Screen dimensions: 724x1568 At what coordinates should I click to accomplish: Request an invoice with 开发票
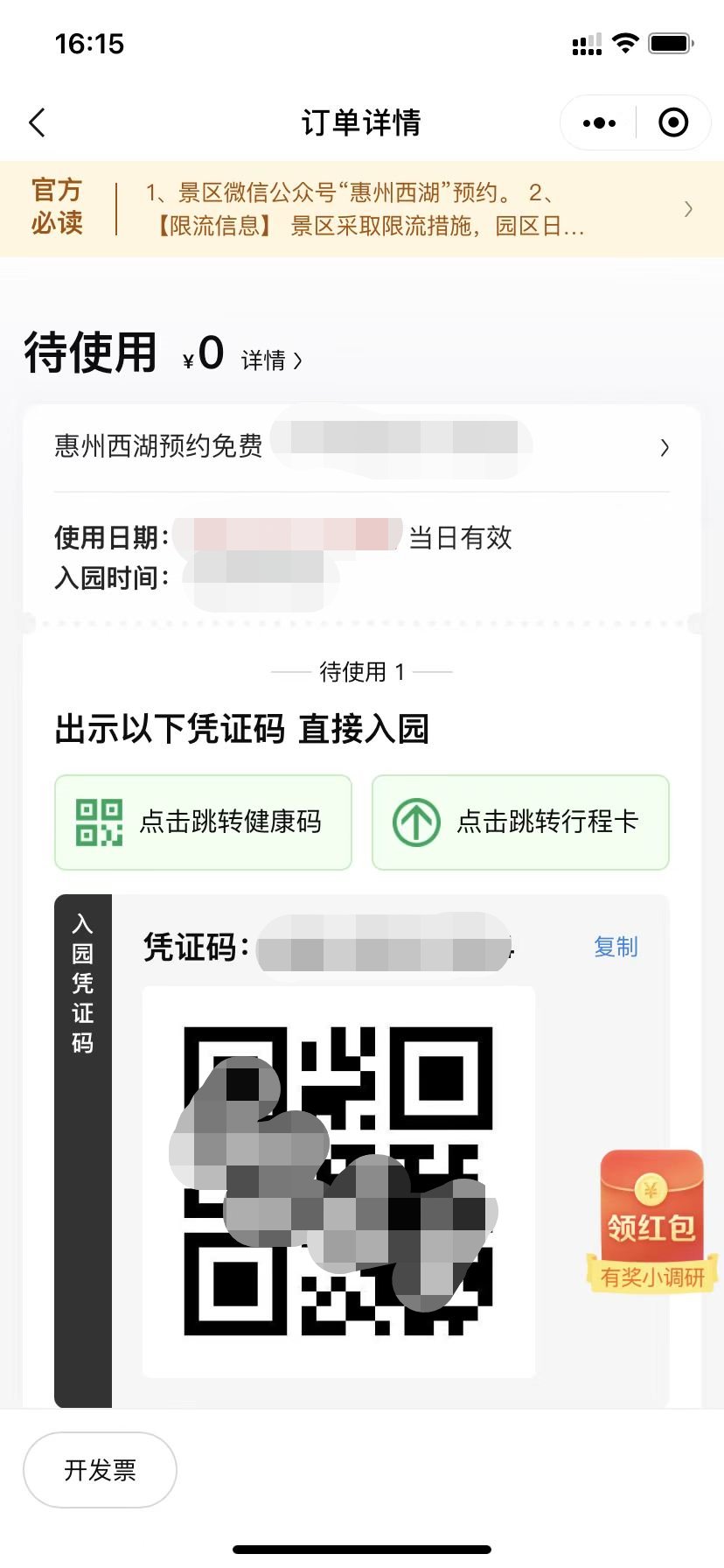pyautogui.click(x=100, y=1470)
